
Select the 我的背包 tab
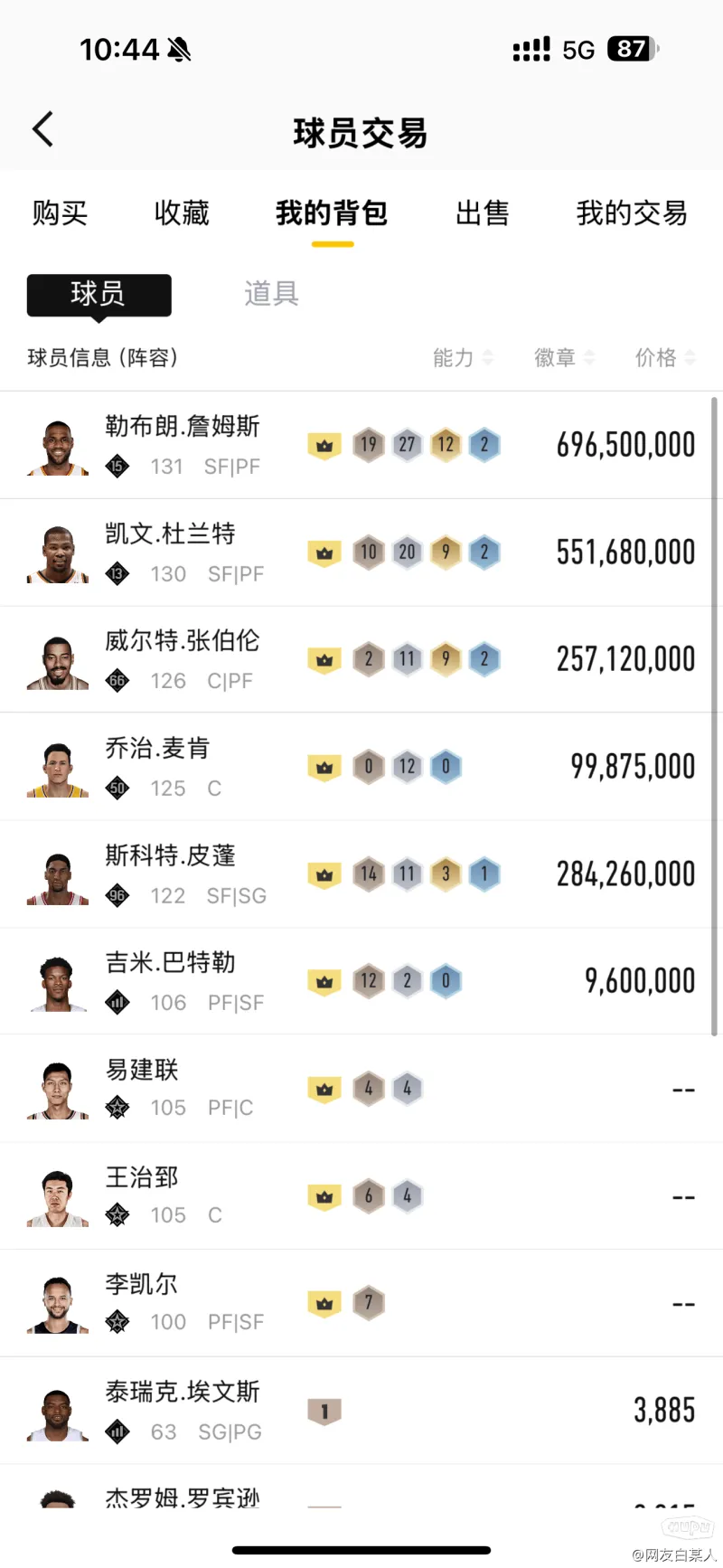point(332,213)
